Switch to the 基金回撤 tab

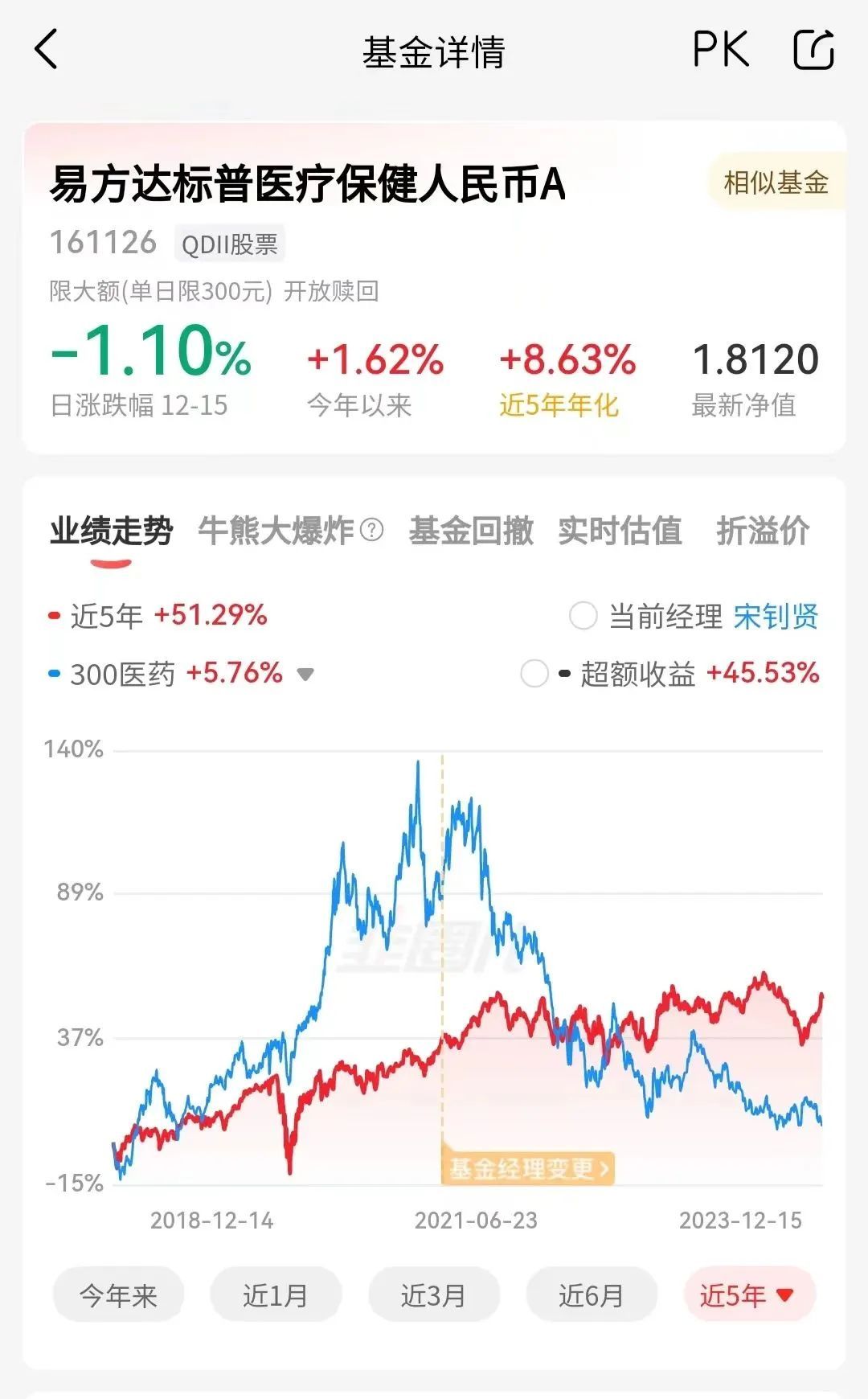click(x=471, y=531)
